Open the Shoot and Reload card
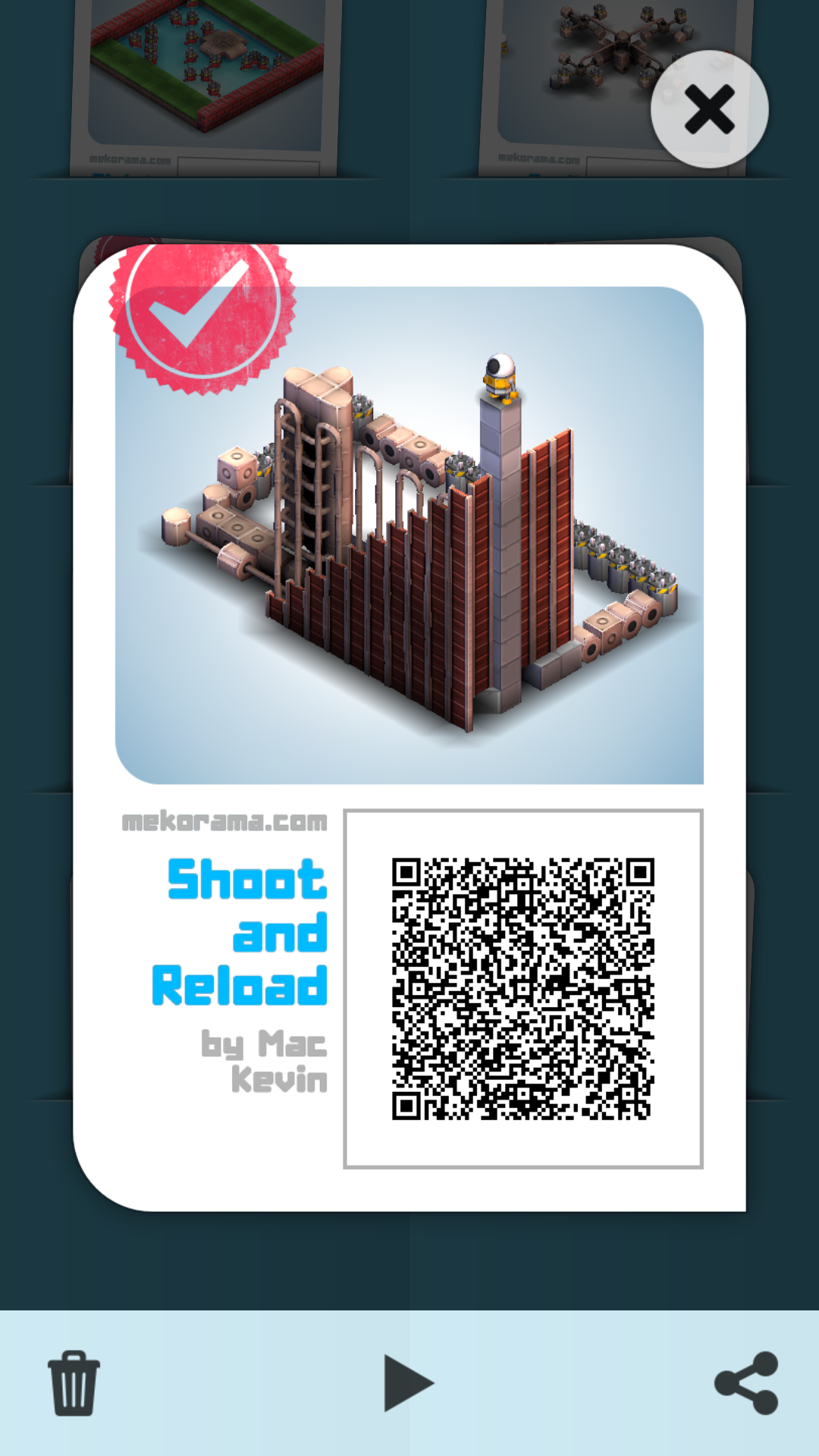 click(x=409, y=535)
